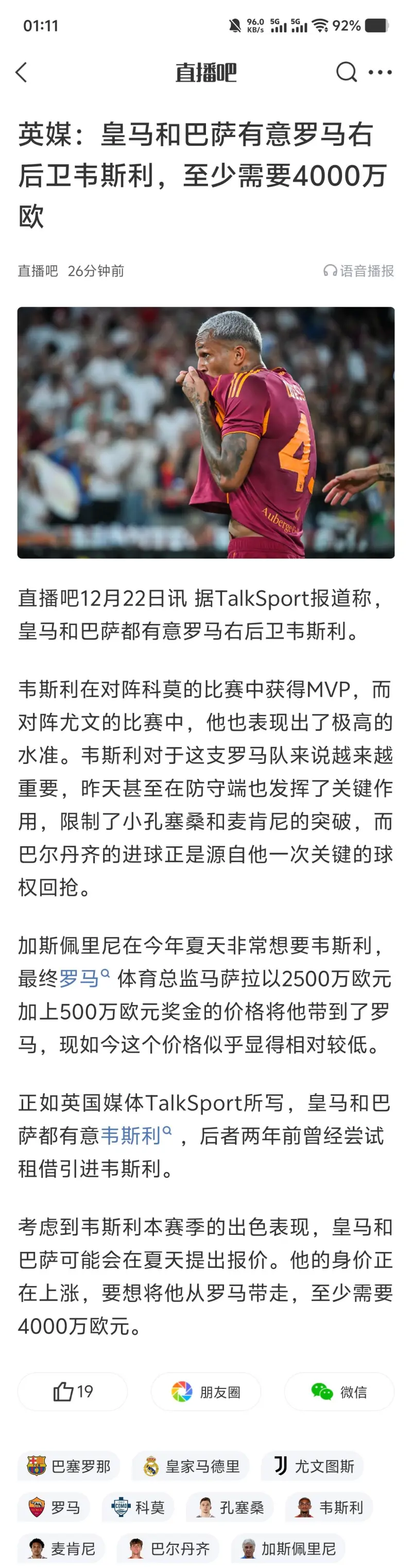
Task: Open the article's player photo
Action: [205, 432]
